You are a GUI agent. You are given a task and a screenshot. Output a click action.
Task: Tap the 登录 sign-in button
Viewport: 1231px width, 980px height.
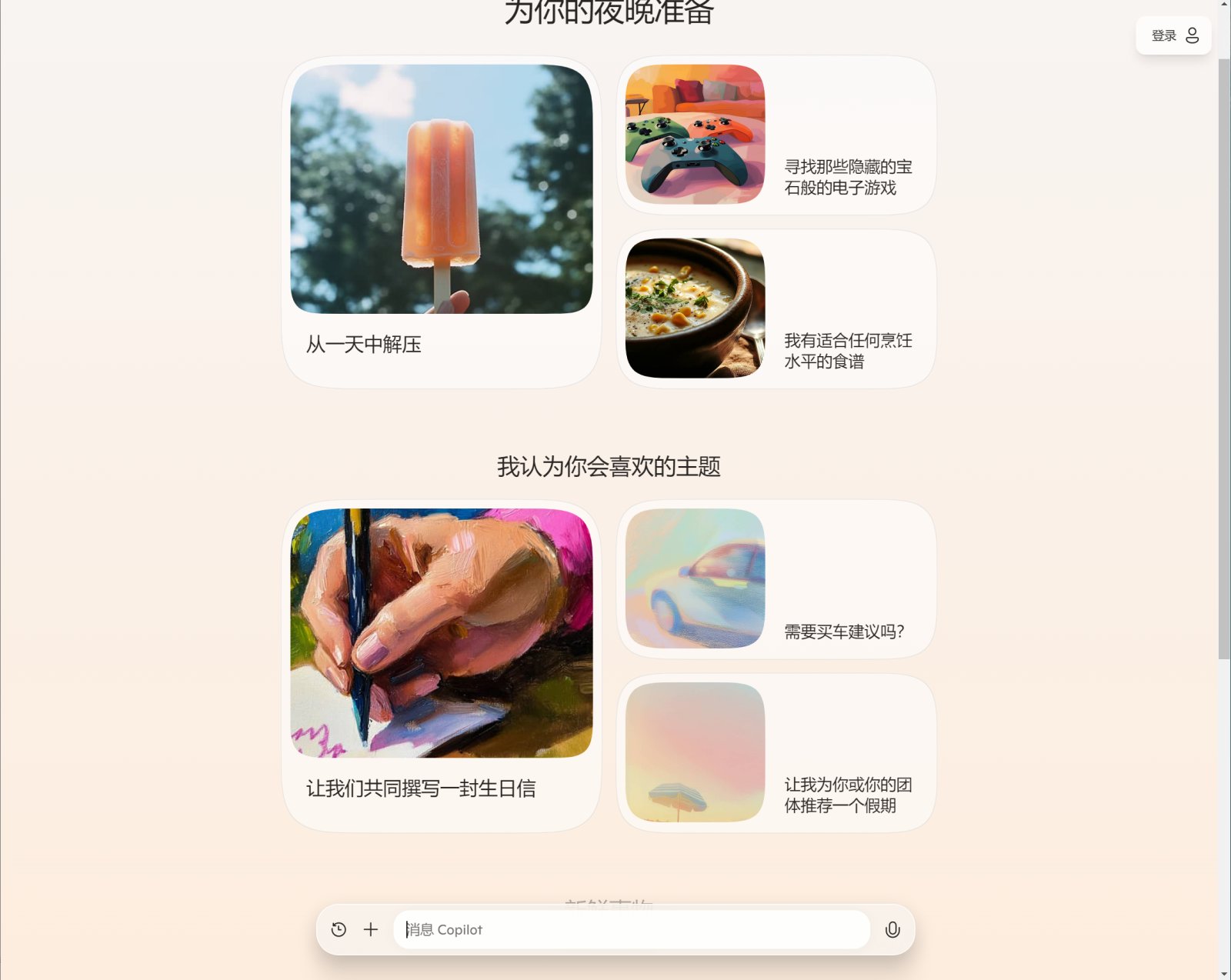1173,35
